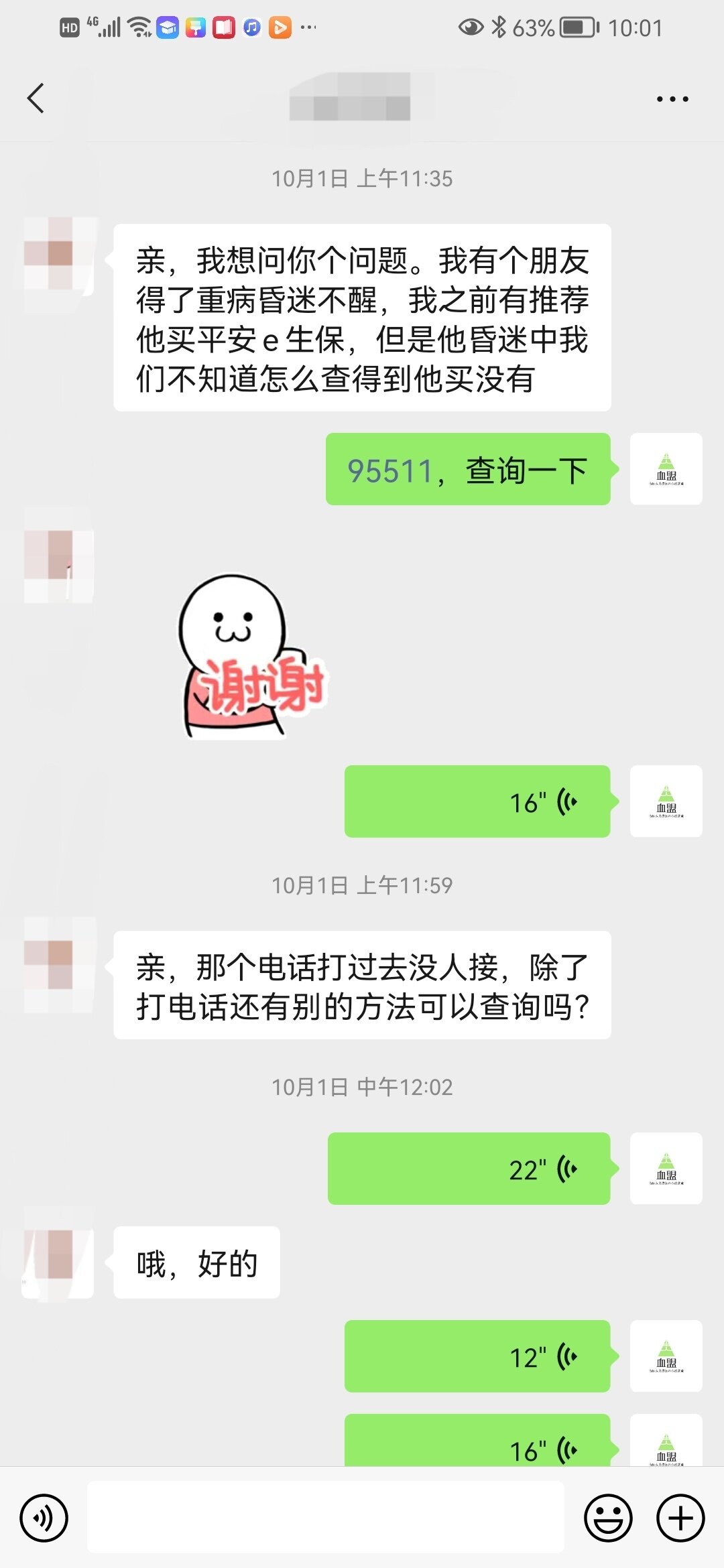724x1568 pixels.
Task: Open the emoji picker
Action: (608, 1518)
